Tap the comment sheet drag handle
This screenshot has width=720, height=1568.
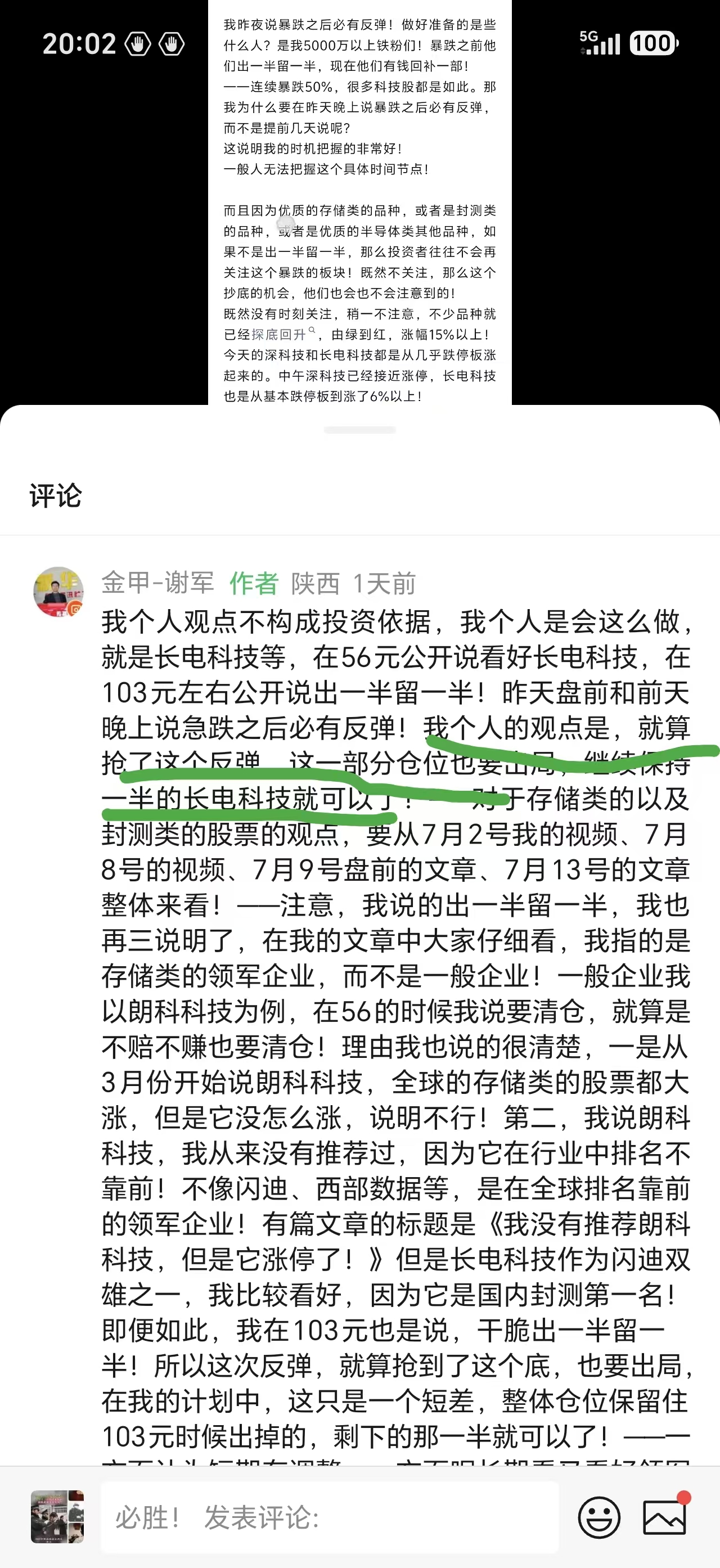coord(359,430)
